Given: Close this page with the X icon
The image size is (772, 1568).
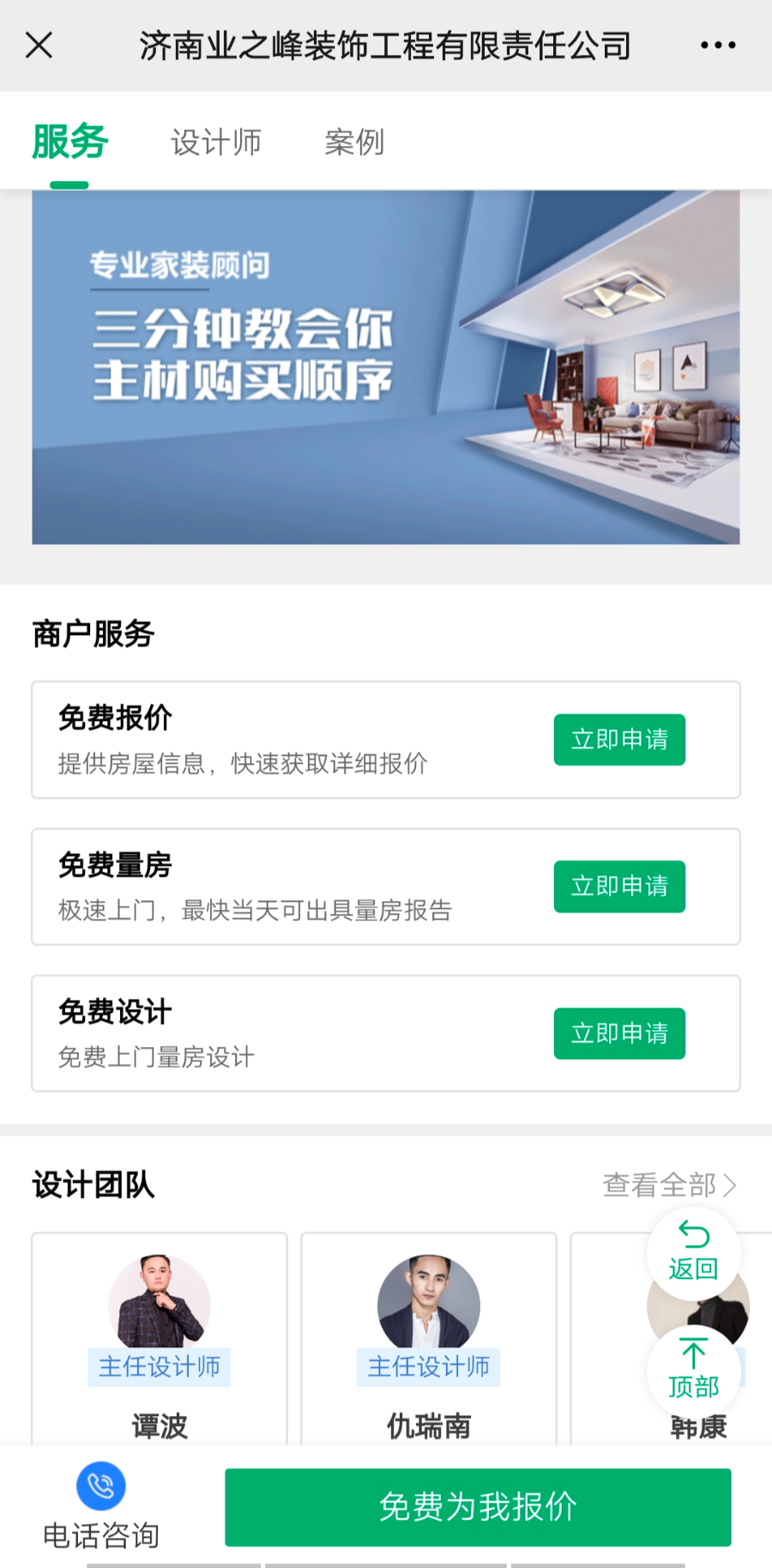Looking at the screenshot, I should point(39,45).
